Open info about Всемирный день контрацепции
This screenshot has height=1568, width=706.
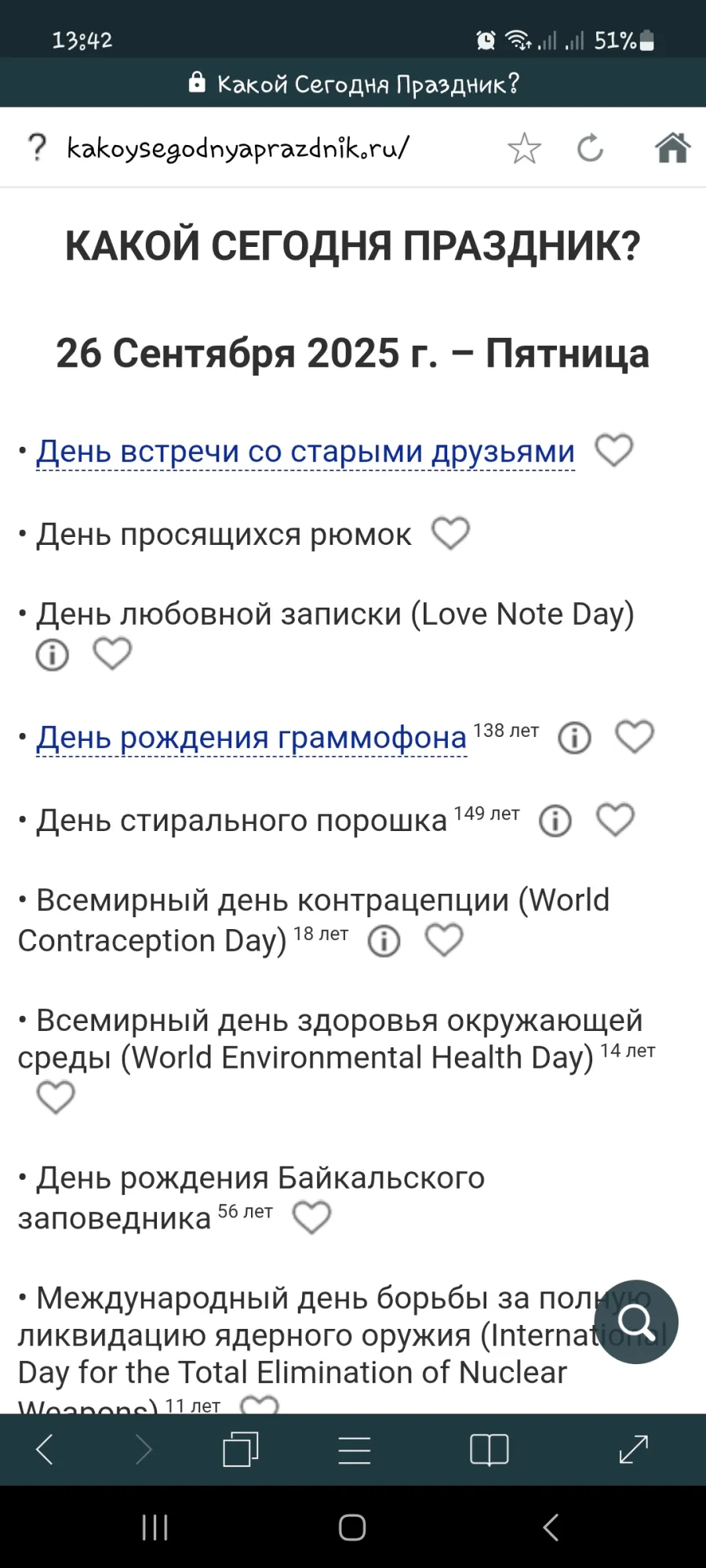(x=383, y=940)
